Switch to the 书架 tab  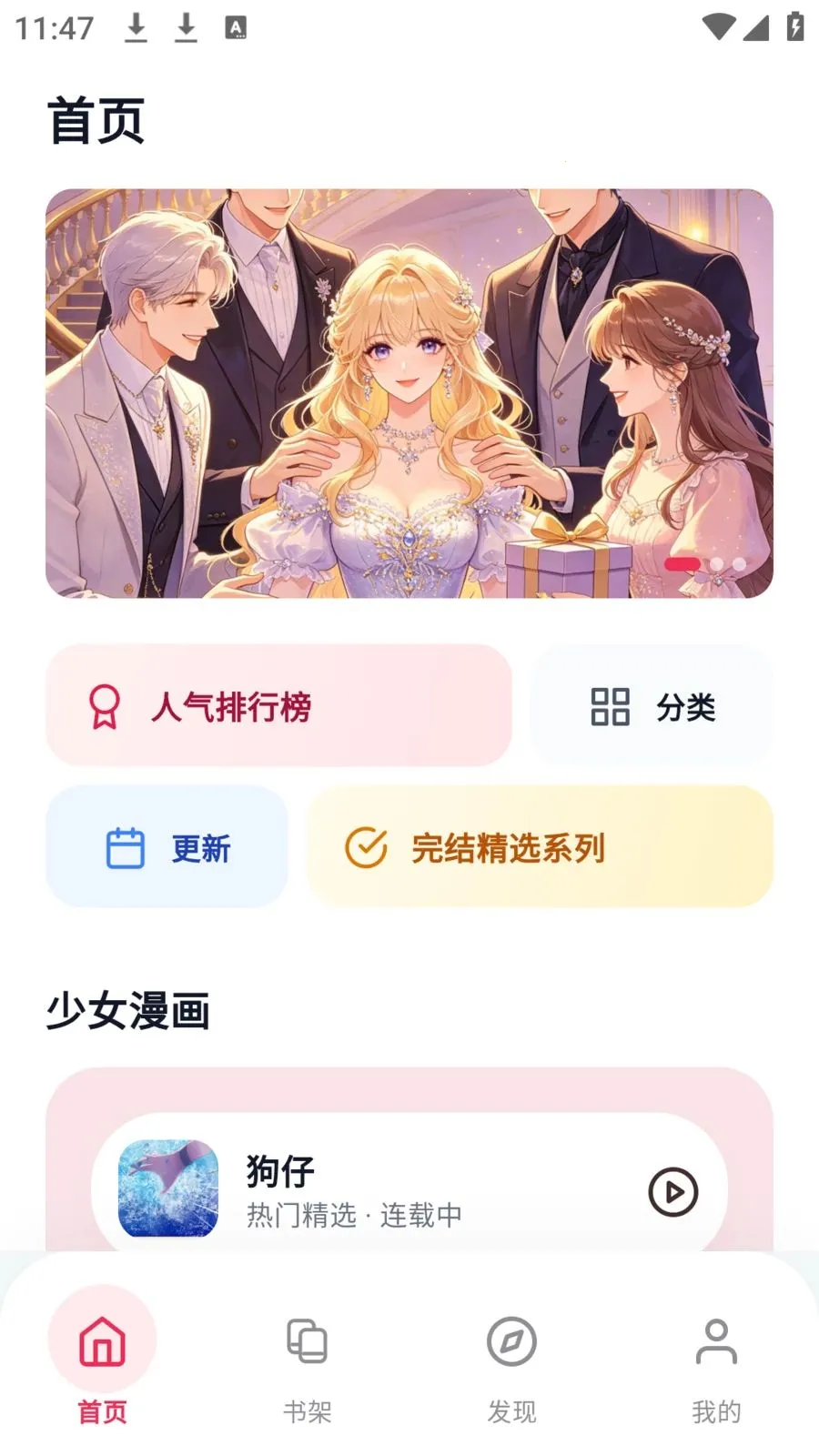coord(308,1361)
